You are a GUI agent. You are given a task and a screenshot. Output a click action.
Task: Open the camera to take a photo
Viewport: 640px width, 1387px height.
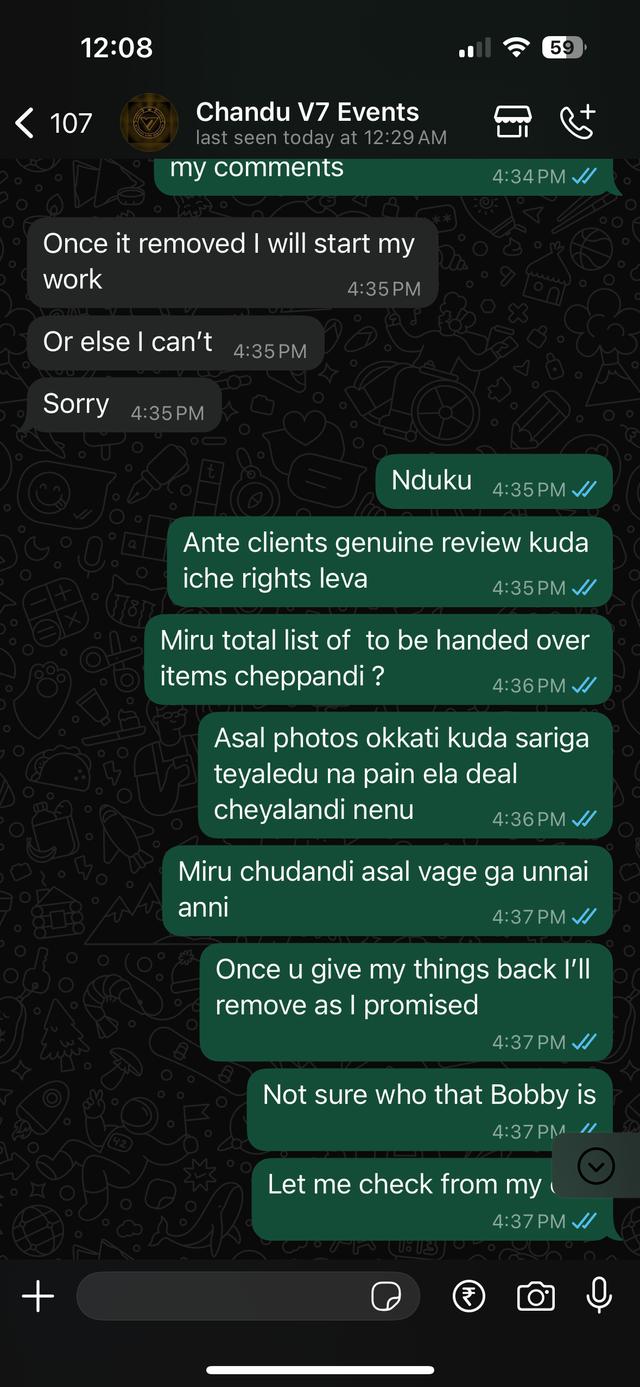535,1297
